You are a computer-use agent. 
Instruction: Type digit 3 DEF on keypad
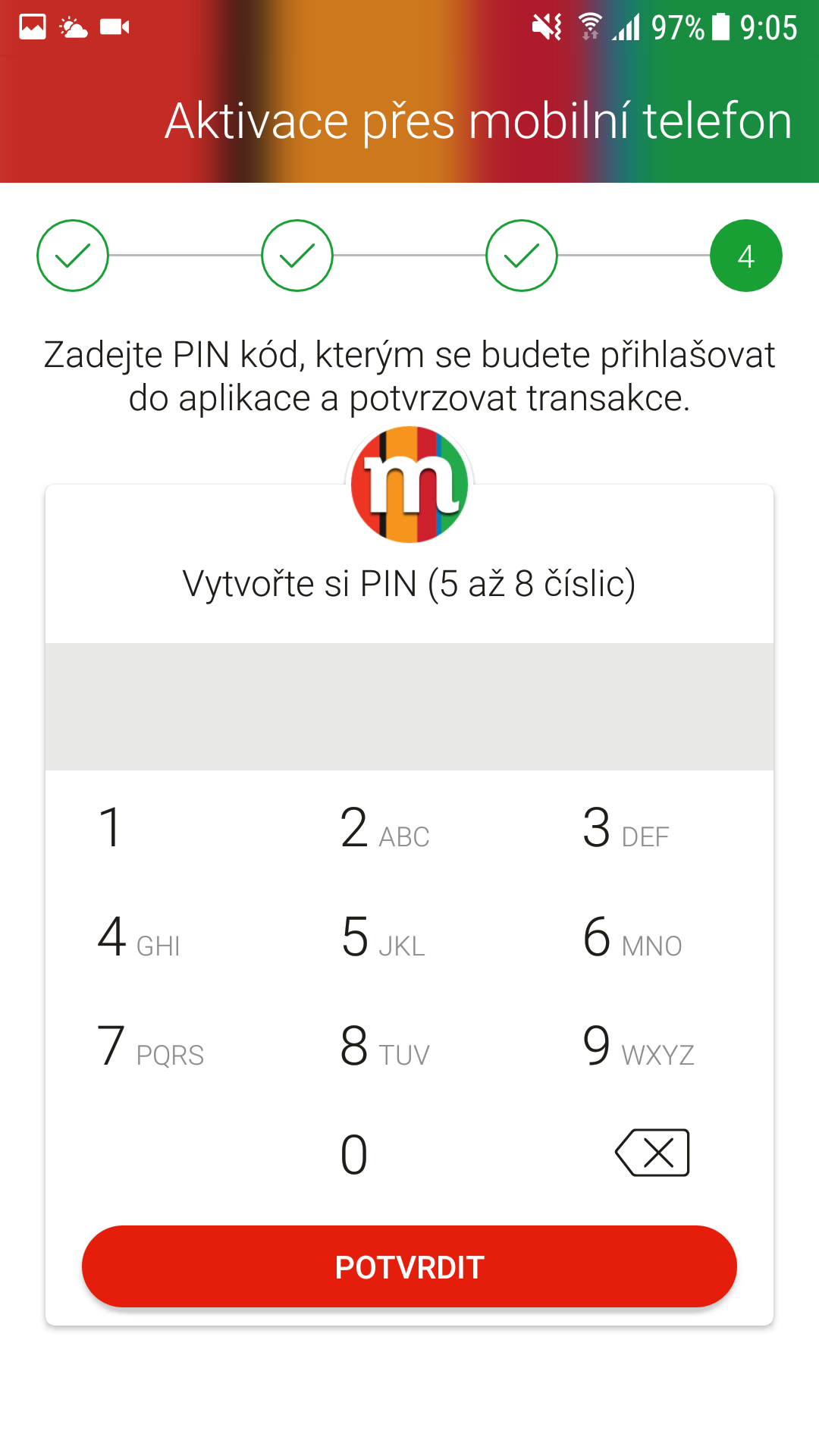click(625, 829)
